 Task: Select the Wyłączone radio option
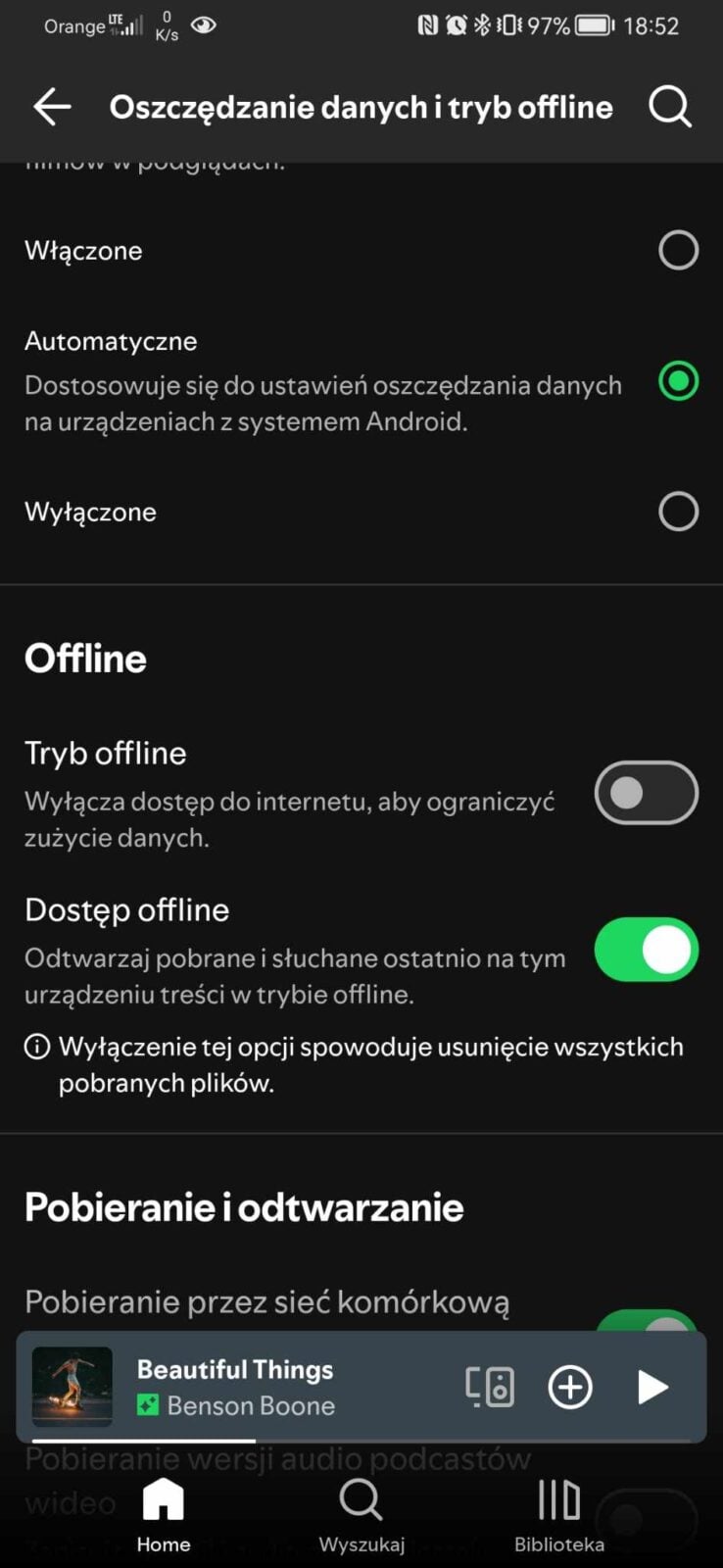click(678, 512)
